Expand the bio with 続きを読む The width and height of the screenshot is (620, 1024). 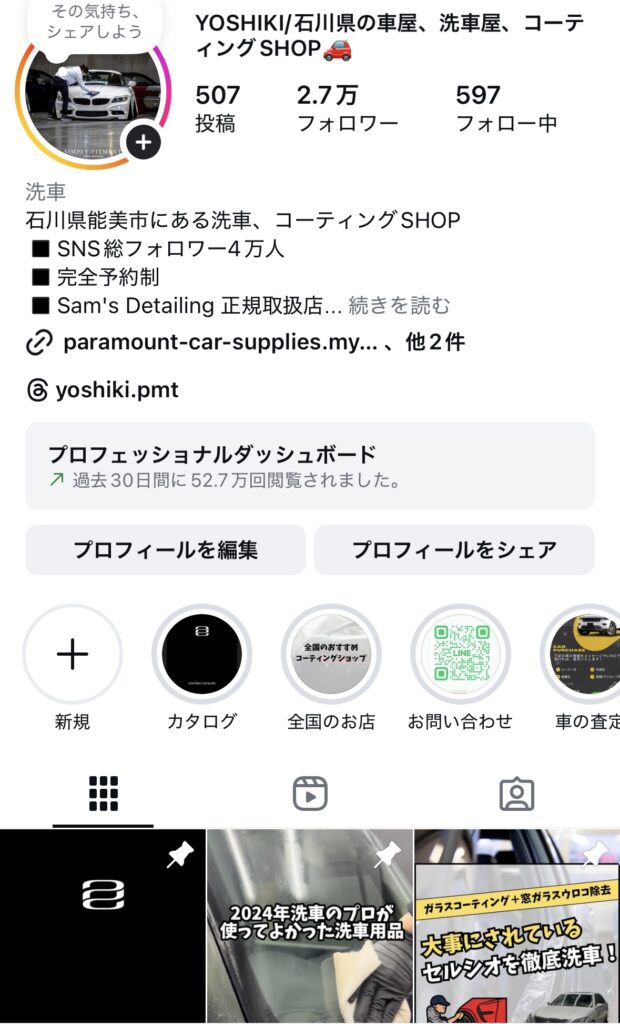[399, 306]
